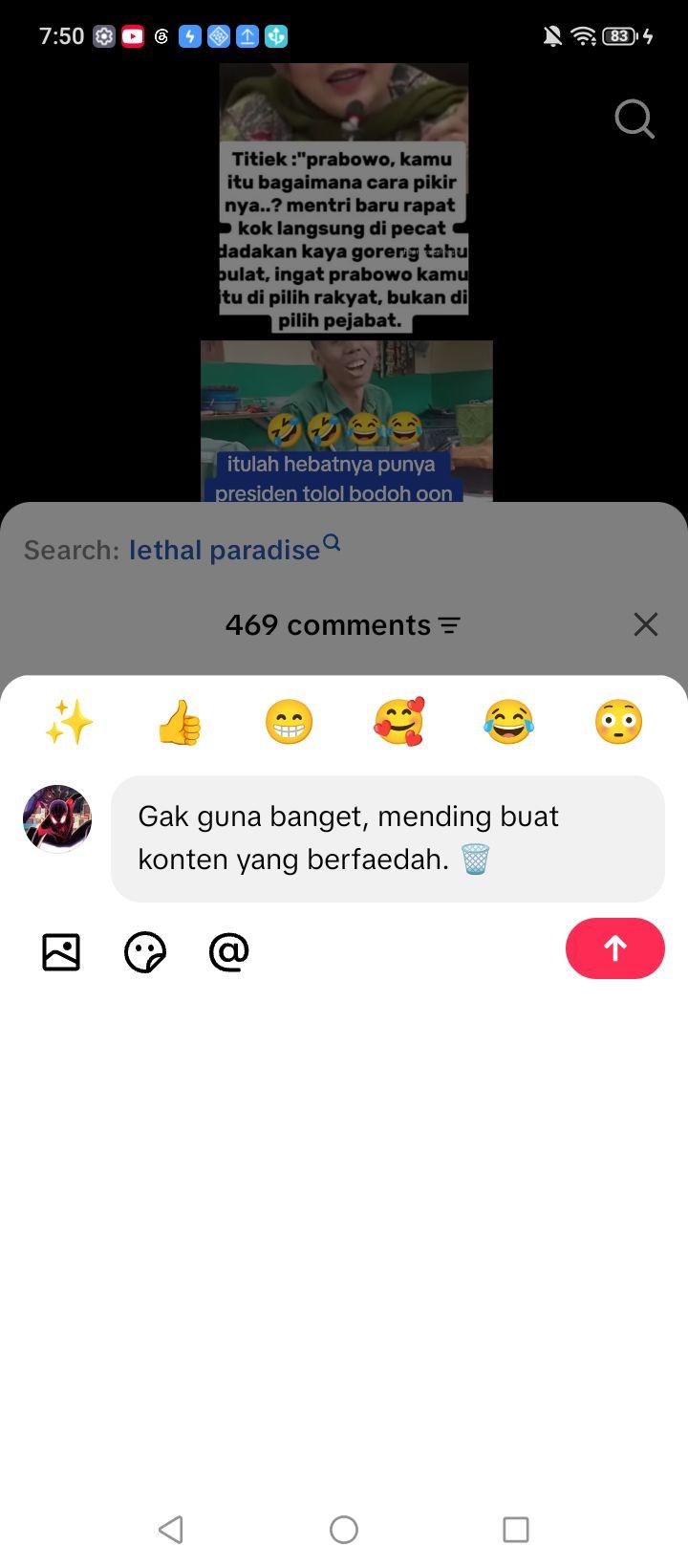688x1568 pixels.
Task: Add the smiling face with hearts emoji
Action: pos(398,722)
